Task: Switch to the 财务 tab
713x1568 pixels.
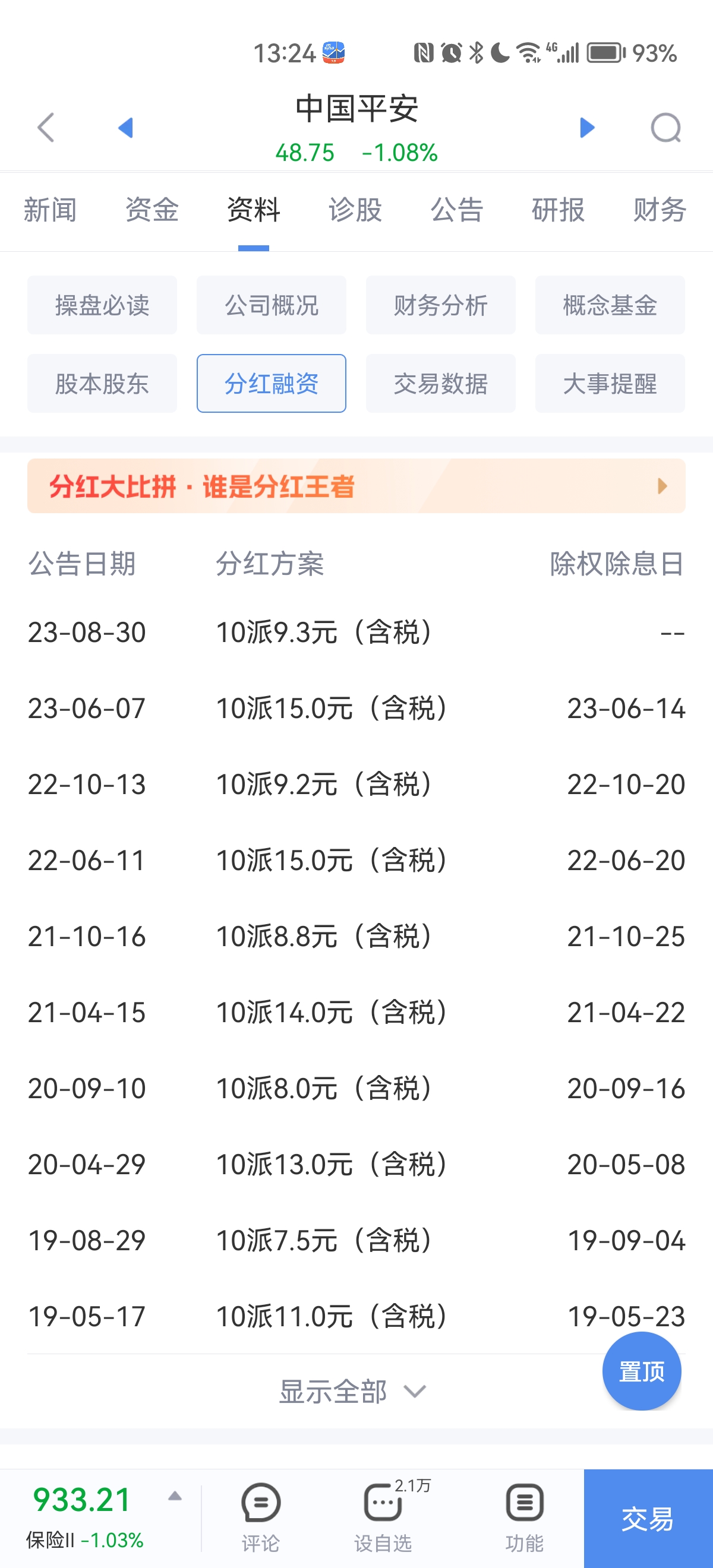Action: 660,210
